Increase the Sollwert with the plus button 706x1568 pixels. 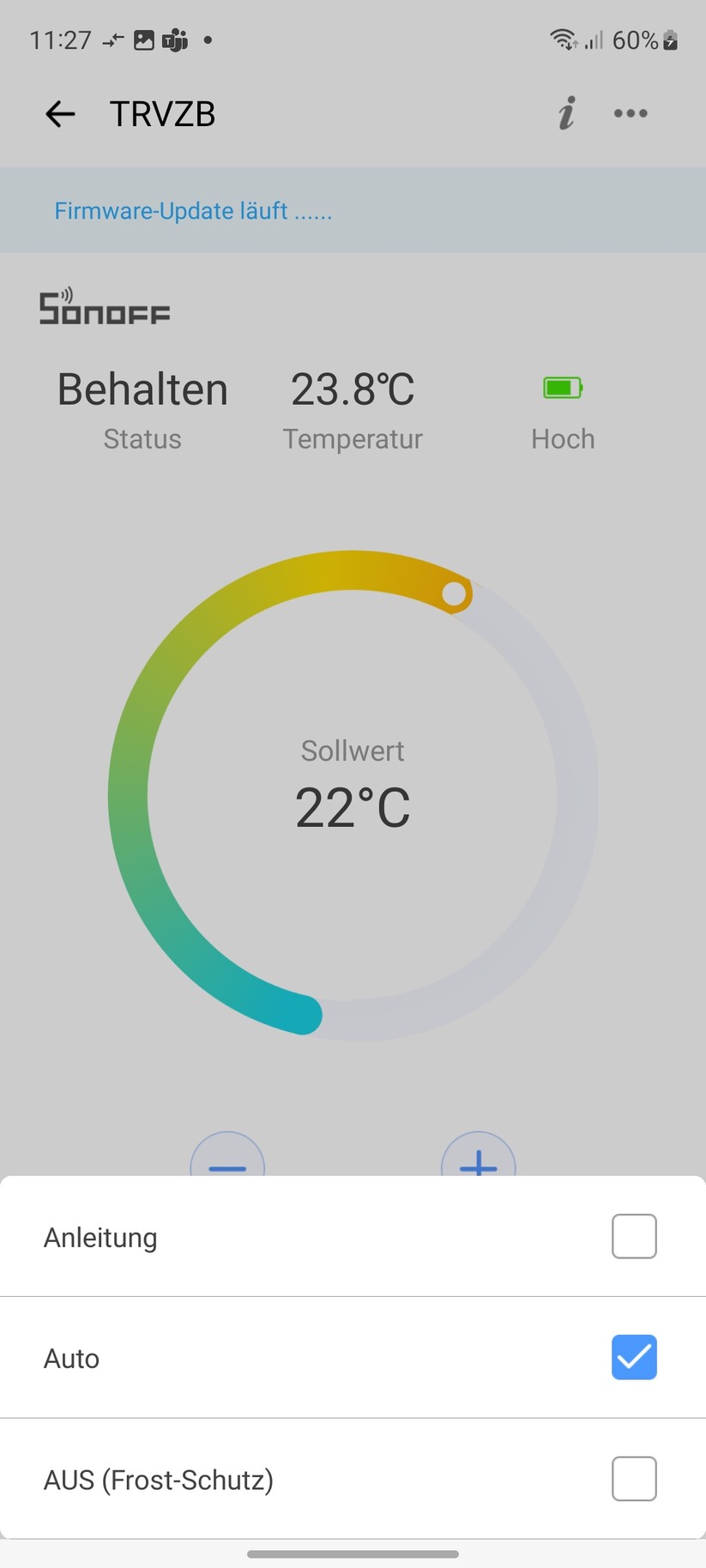pyautogui.click(x=479, y=1158)
